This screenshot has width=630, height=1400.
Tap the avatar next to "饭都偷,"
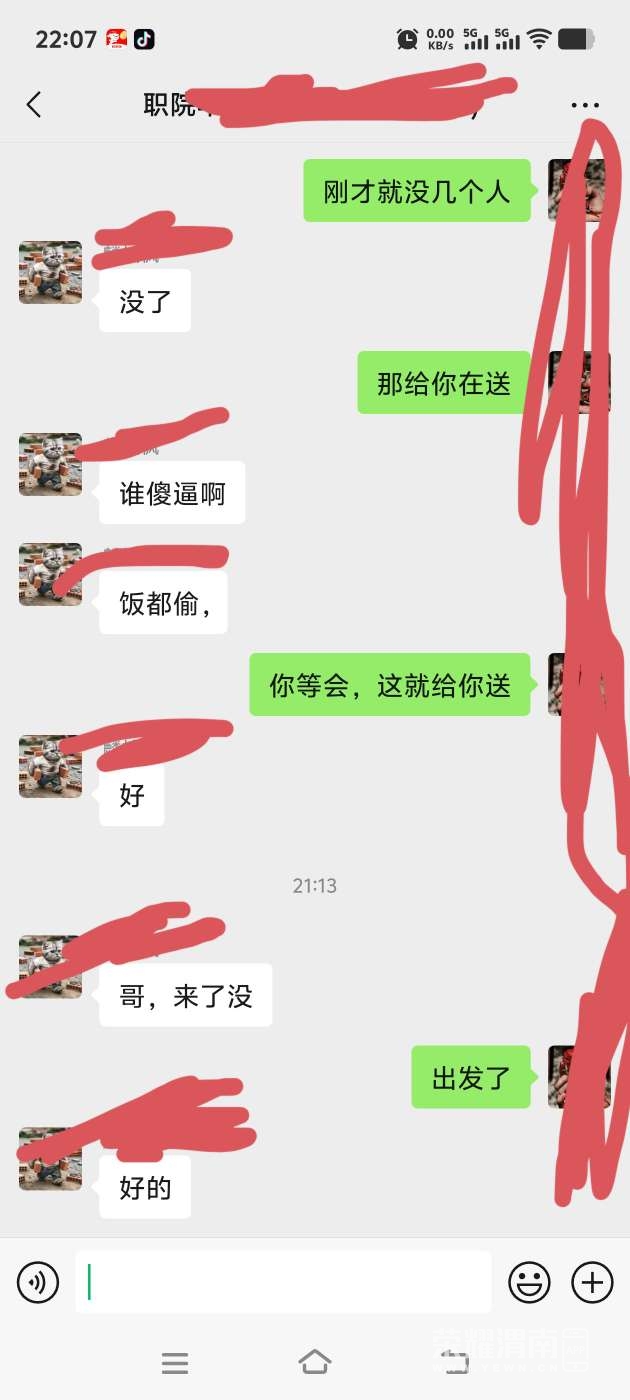tap(50, 574)
